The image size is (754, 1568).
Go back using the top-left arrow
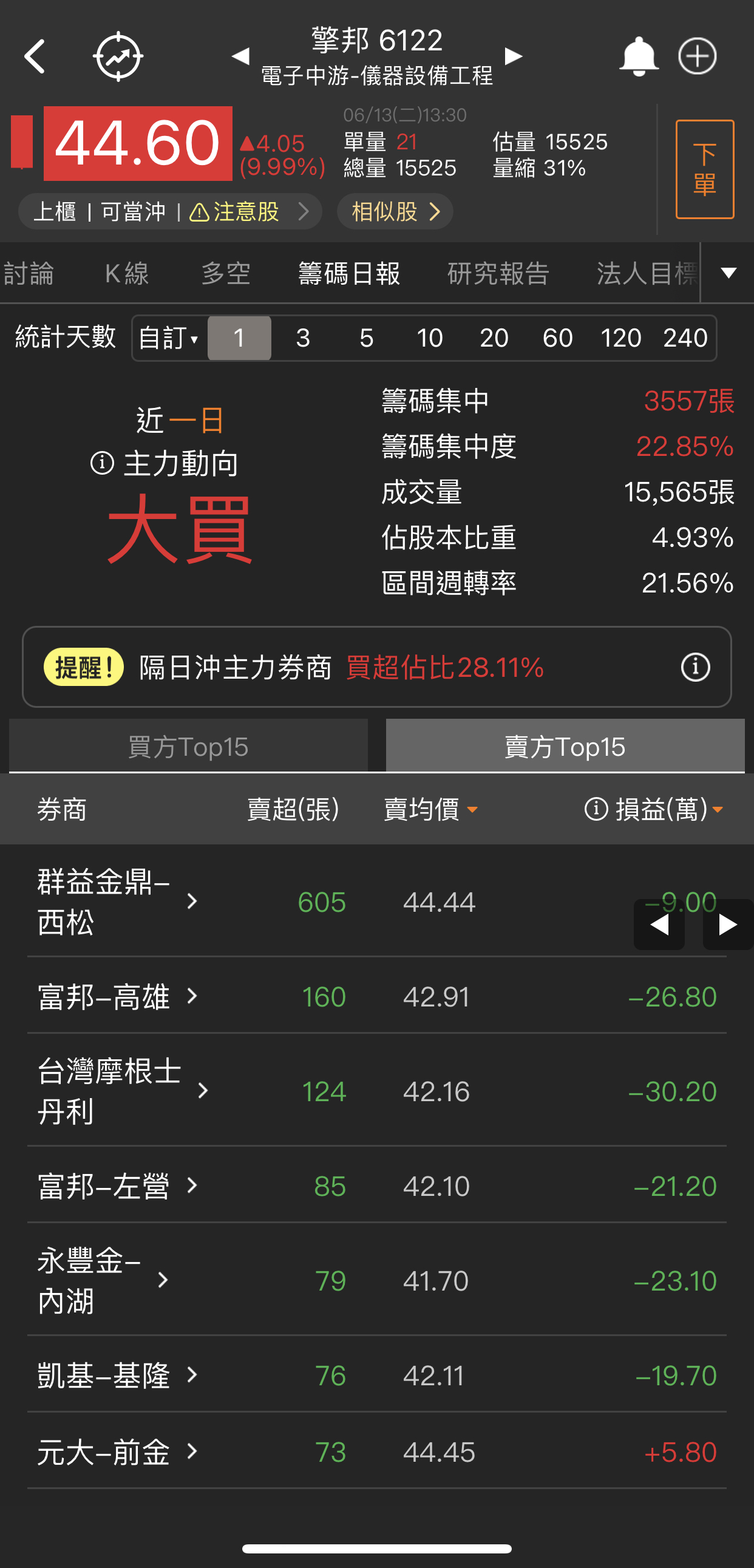[35, 56]
